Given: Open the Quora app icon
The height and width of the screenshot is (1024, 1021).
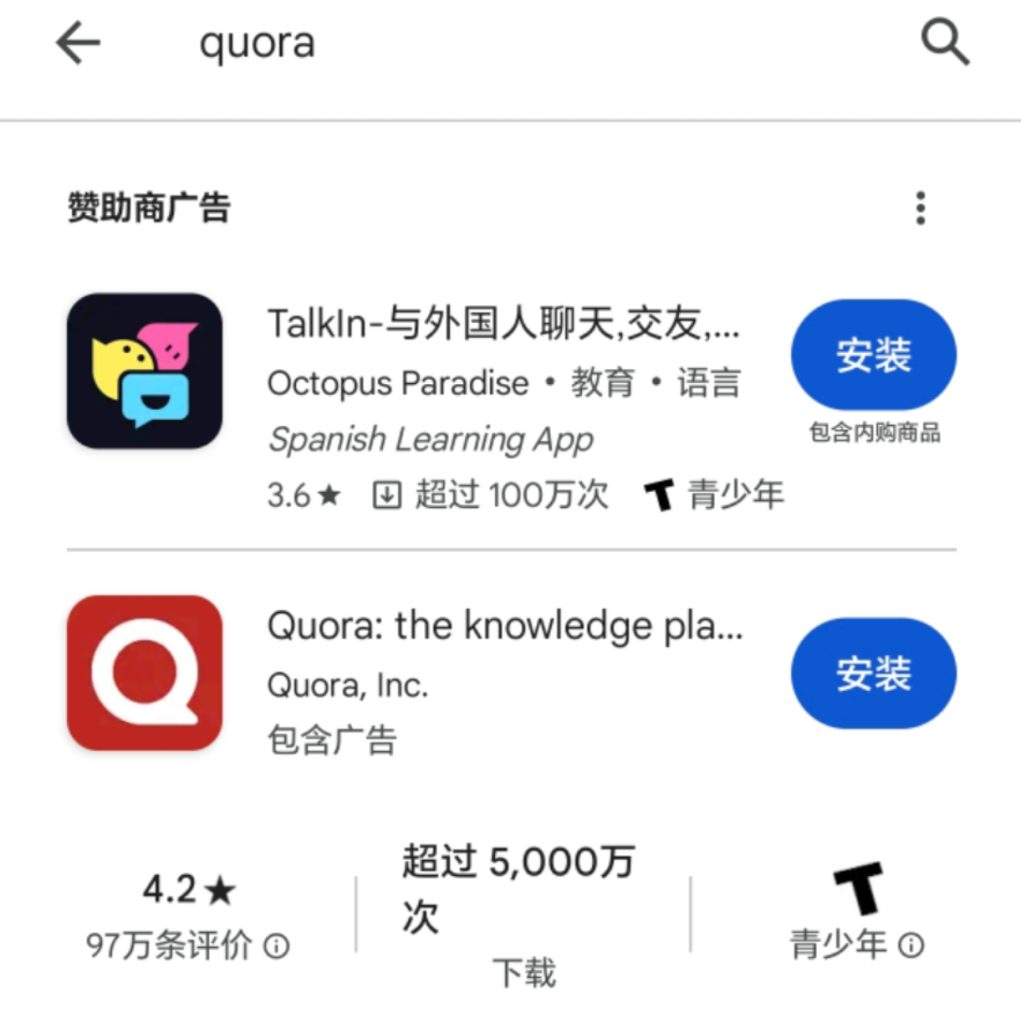Looking at the screenshot, I should (146, 673).
